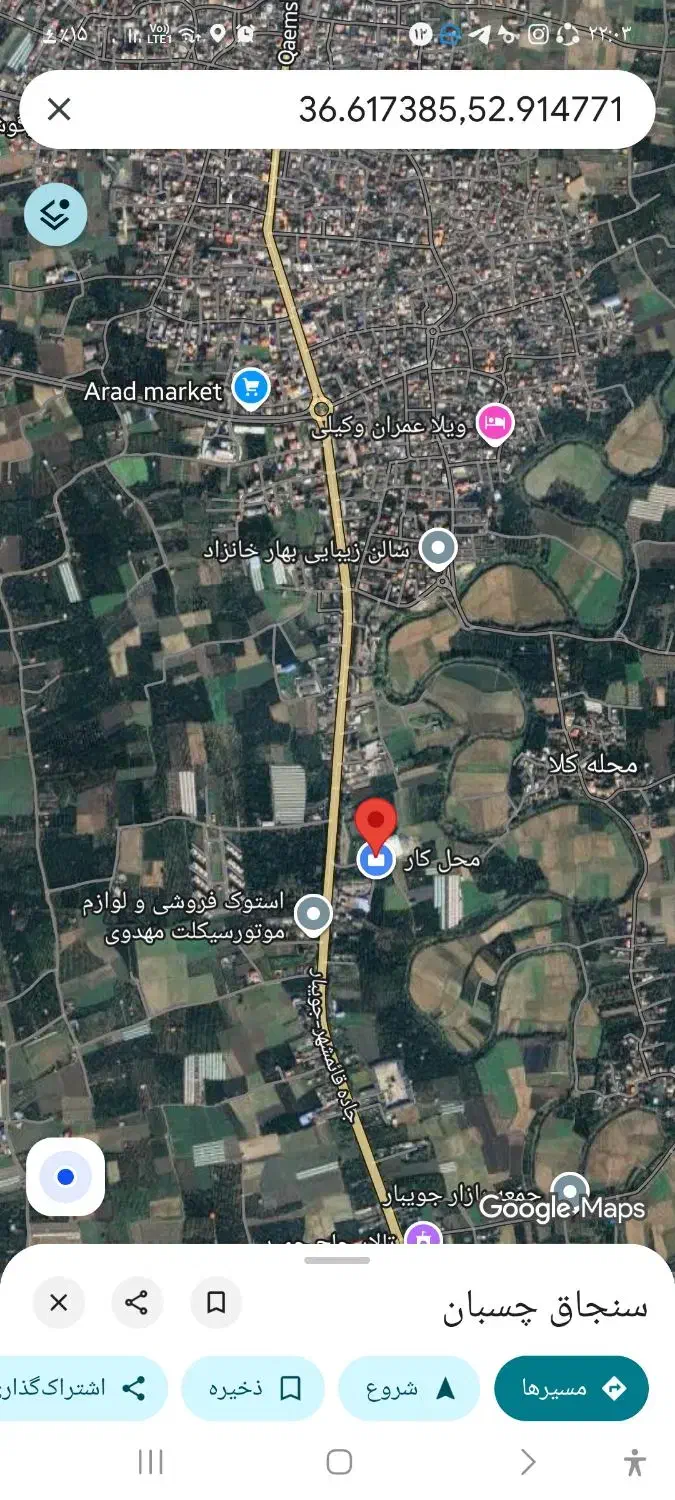Viewport: 675px width, 1500px height.
Task: Save the place with the ذخیره chip
Action: coord(253,1389)
